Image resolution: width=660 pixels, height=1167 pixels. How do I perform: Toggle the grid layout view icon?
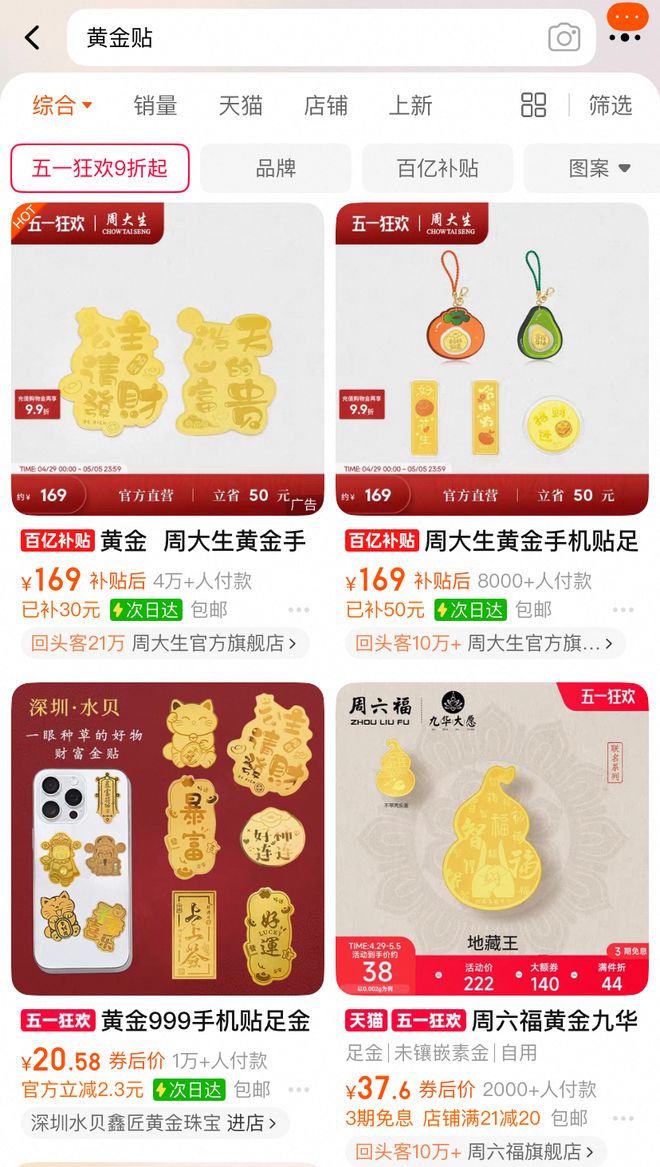pyautogui.click(x=534, y=105)
